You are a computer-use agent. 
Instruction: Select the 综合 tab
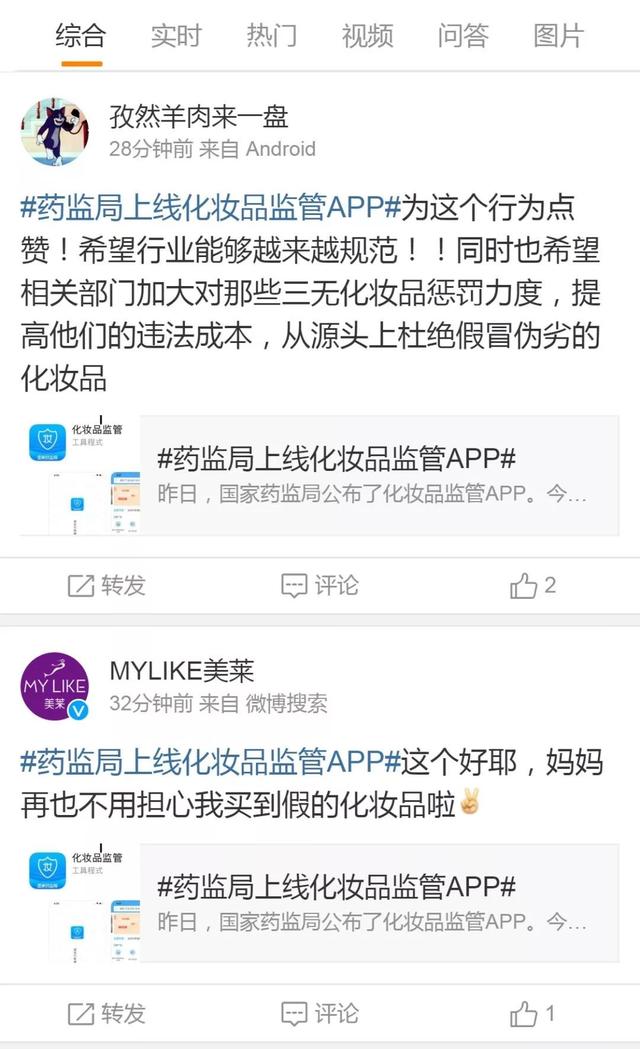click(x=81, y=36)
